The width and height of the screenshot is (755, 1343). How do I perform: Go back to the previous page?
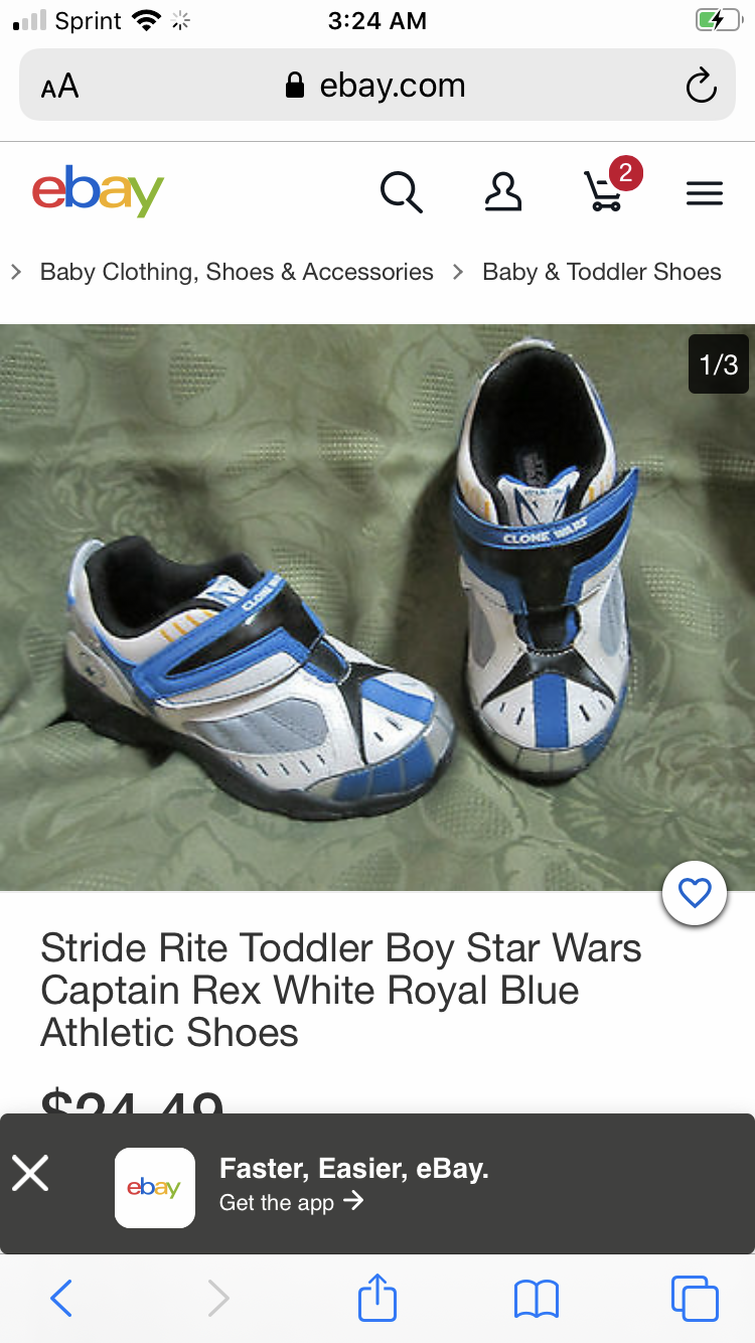click(61, 1298)
